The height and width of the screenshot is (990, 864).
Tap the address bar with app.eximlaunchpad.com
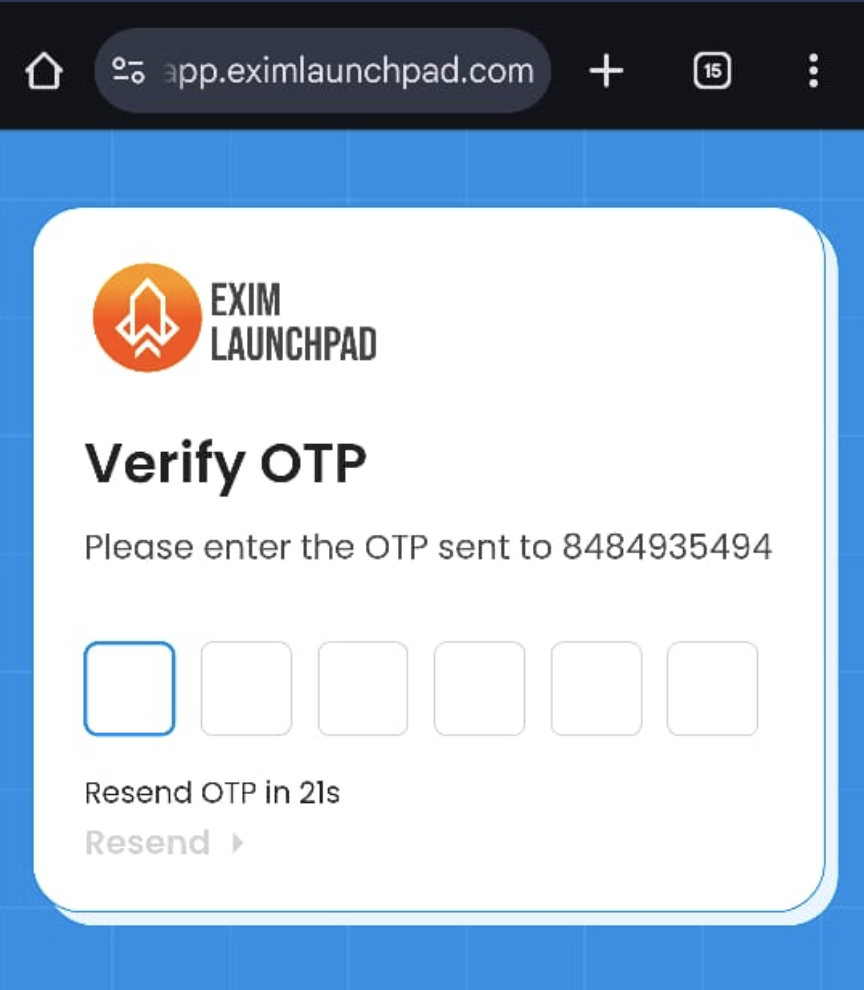[350, 71]
